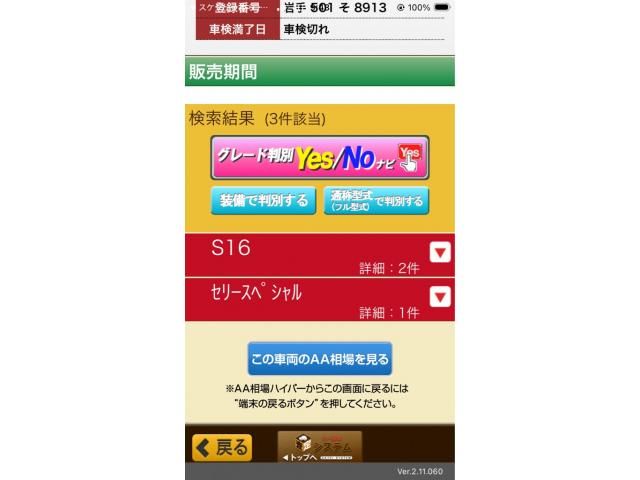
Task: Open この車両のAA相場を見る
Action: (x=319, y=358)
